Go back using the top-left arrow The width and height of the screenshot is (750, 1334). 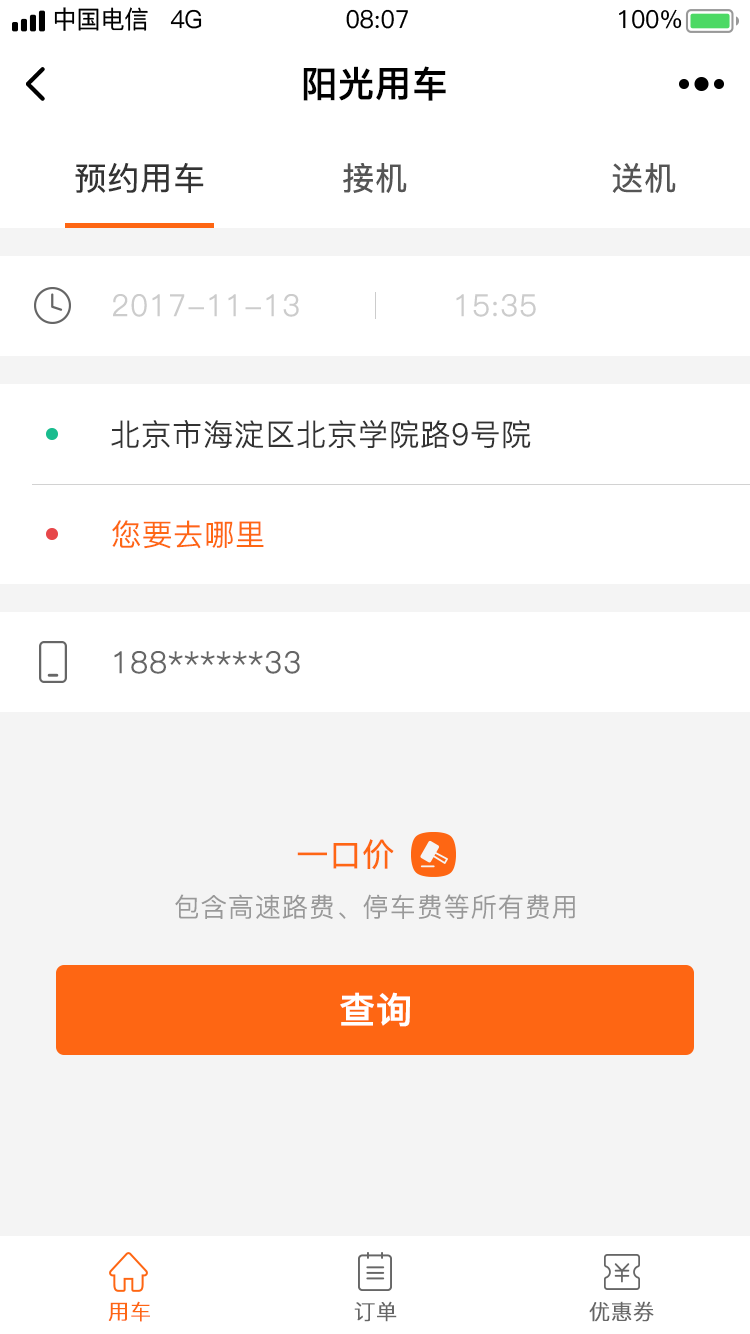click(x=36, y=84)
